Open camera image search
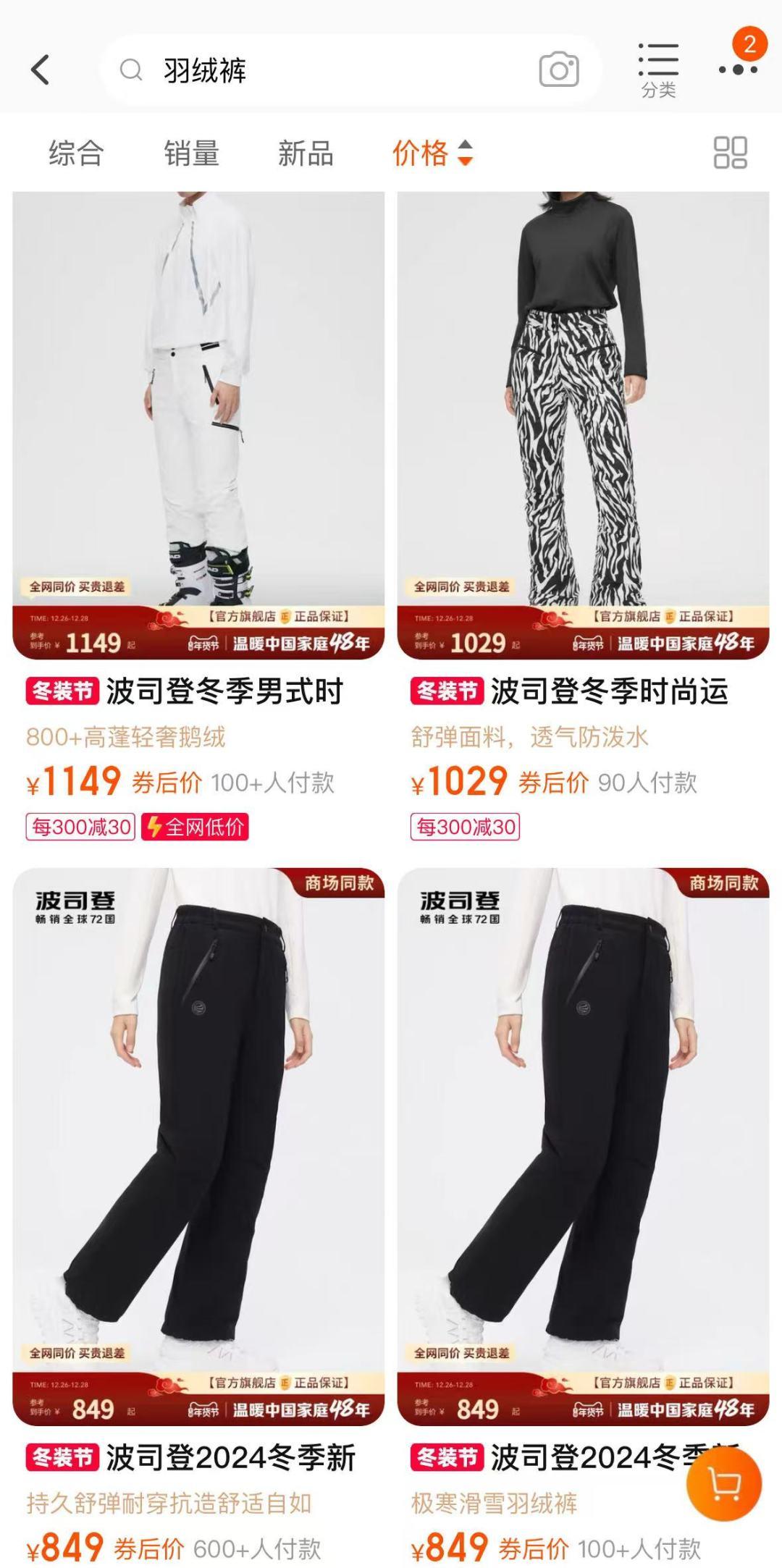 [x=558, y=70]
